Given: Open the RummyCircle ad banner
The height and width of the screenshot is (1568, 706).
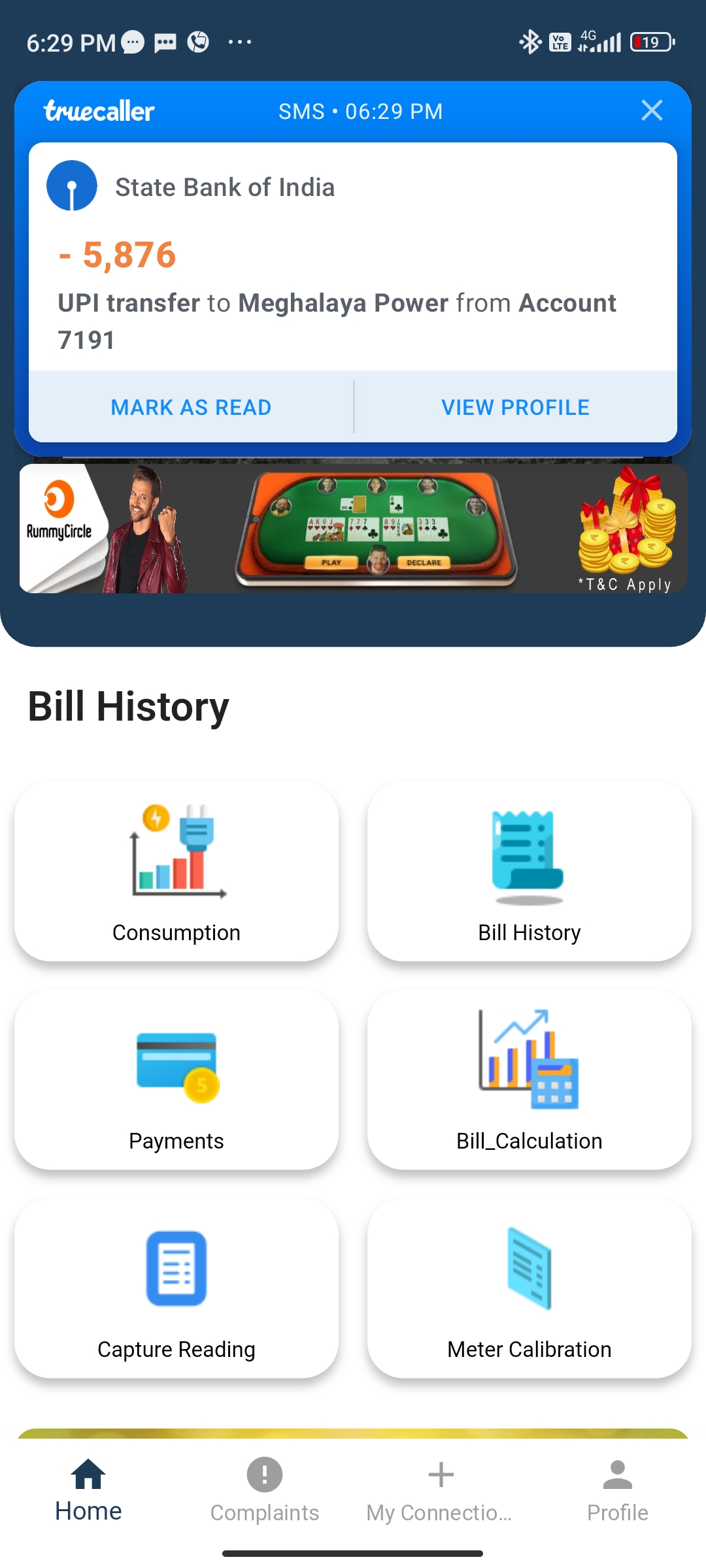Looking at the screenshot, I should point(353,529).
